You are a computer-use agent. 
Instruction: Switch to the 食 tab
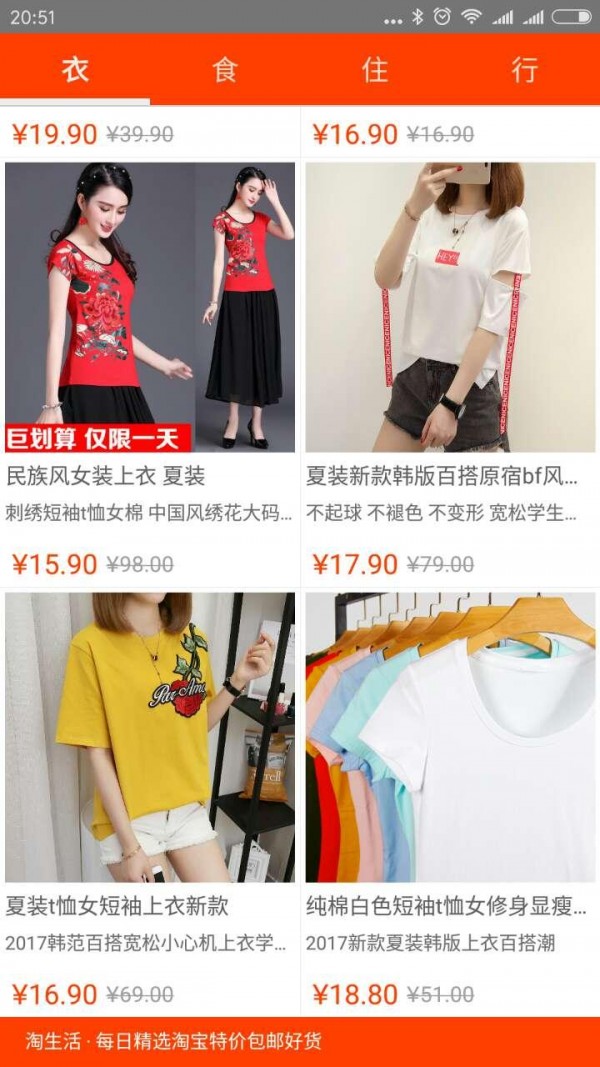[x=225, y=69]
